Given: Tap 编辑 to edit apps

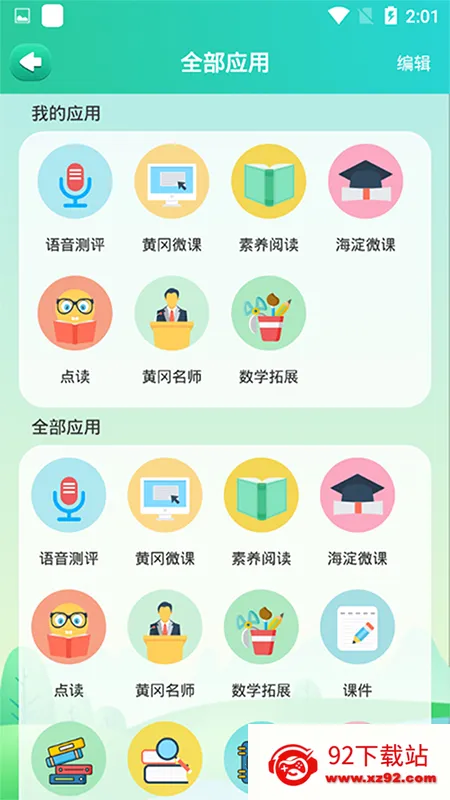Looking at the screenshot, I should pos(414,63).
